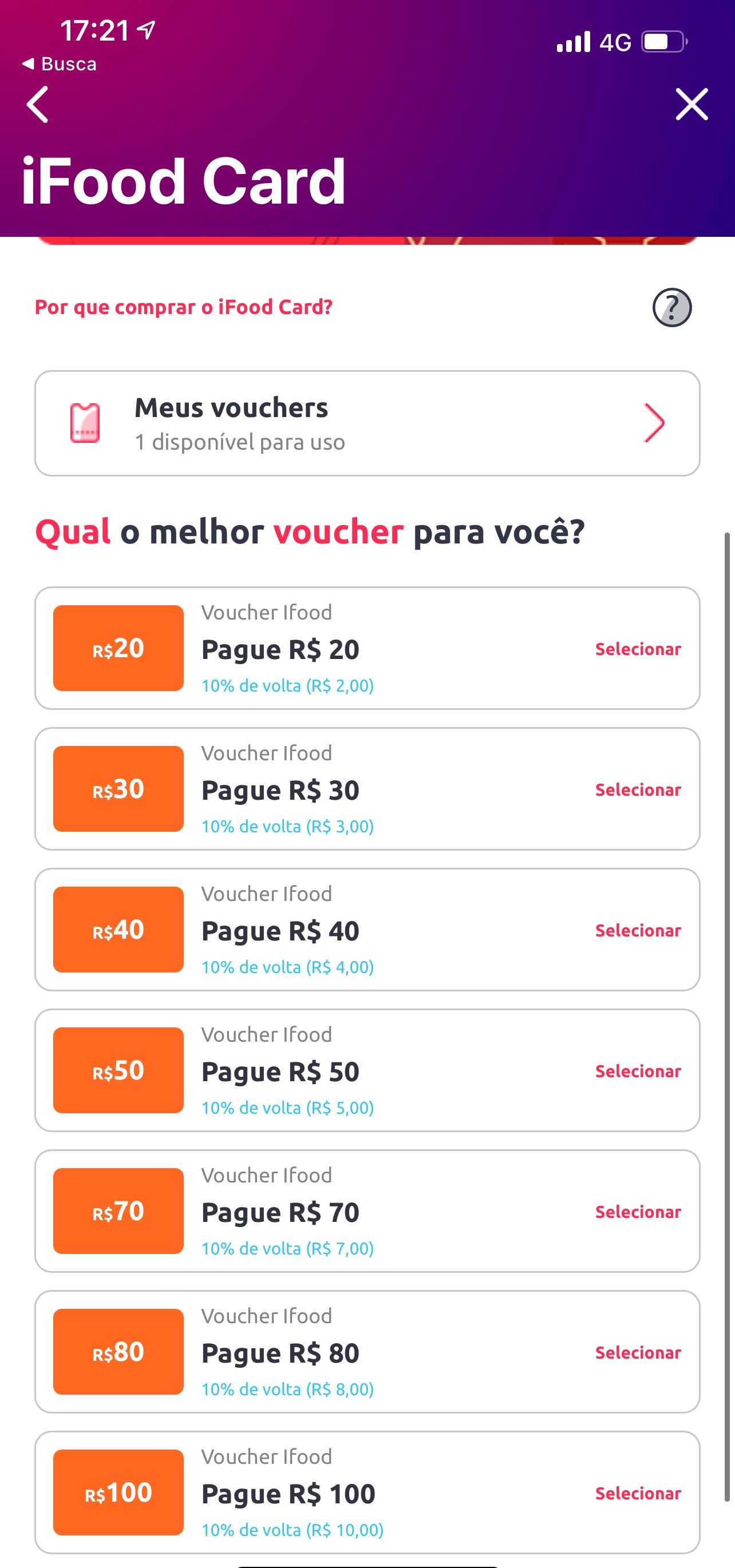Return to Busca via status bar link

click(59, 64)
